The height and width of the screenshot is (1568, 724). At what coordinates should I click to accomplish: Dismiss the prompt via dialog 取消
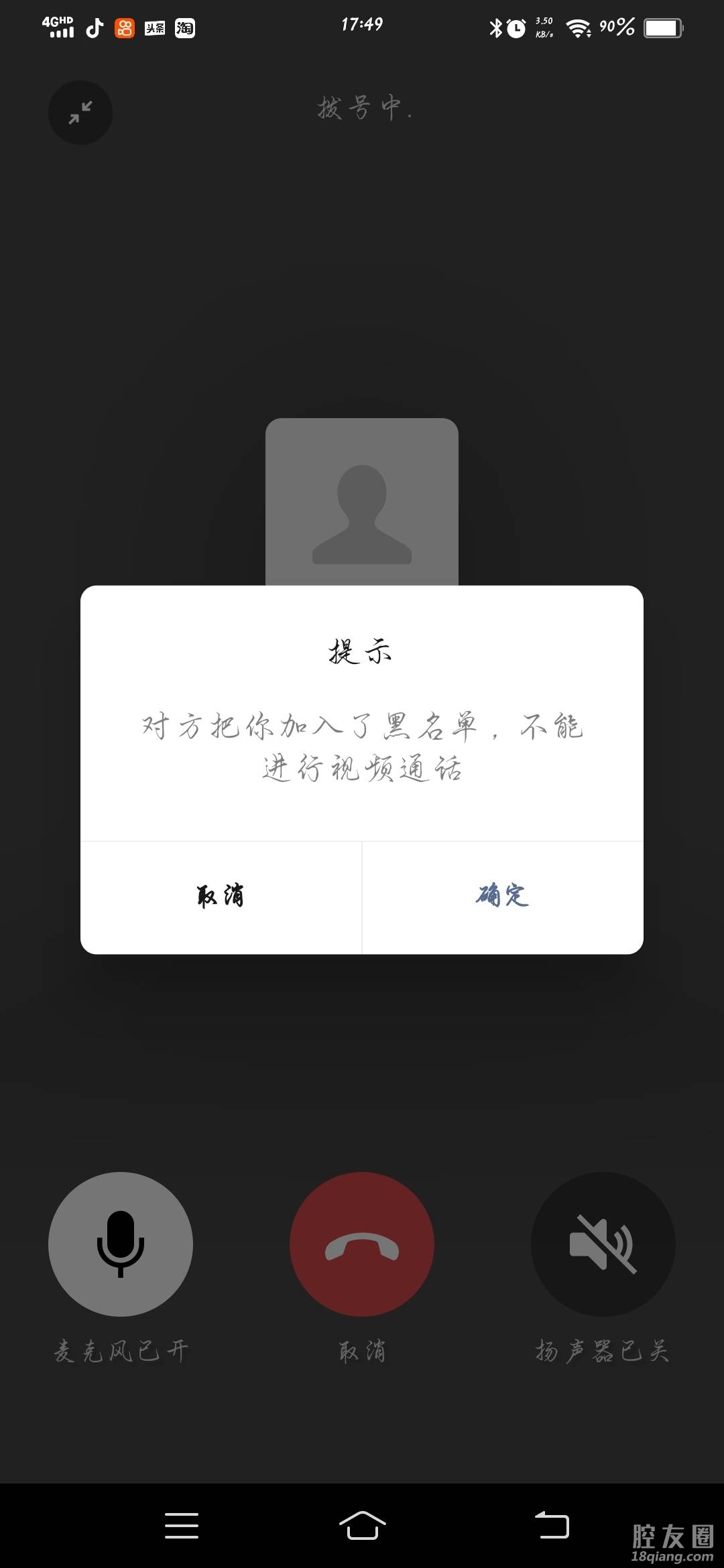tap(221, 896)
